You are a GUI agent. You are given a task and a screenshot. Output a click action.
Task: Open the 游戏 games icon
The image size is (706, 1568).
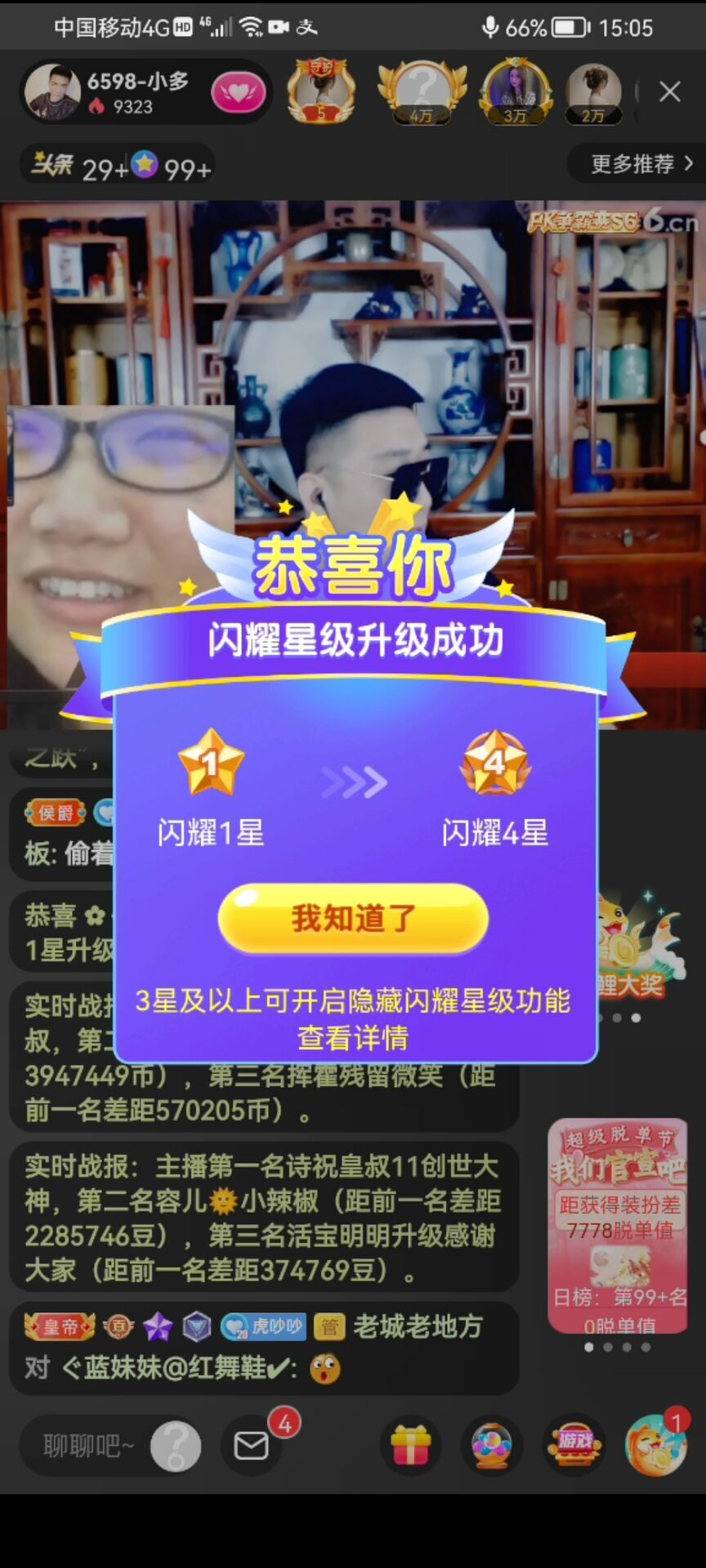pyautogui.click(x=575, y=1446)
